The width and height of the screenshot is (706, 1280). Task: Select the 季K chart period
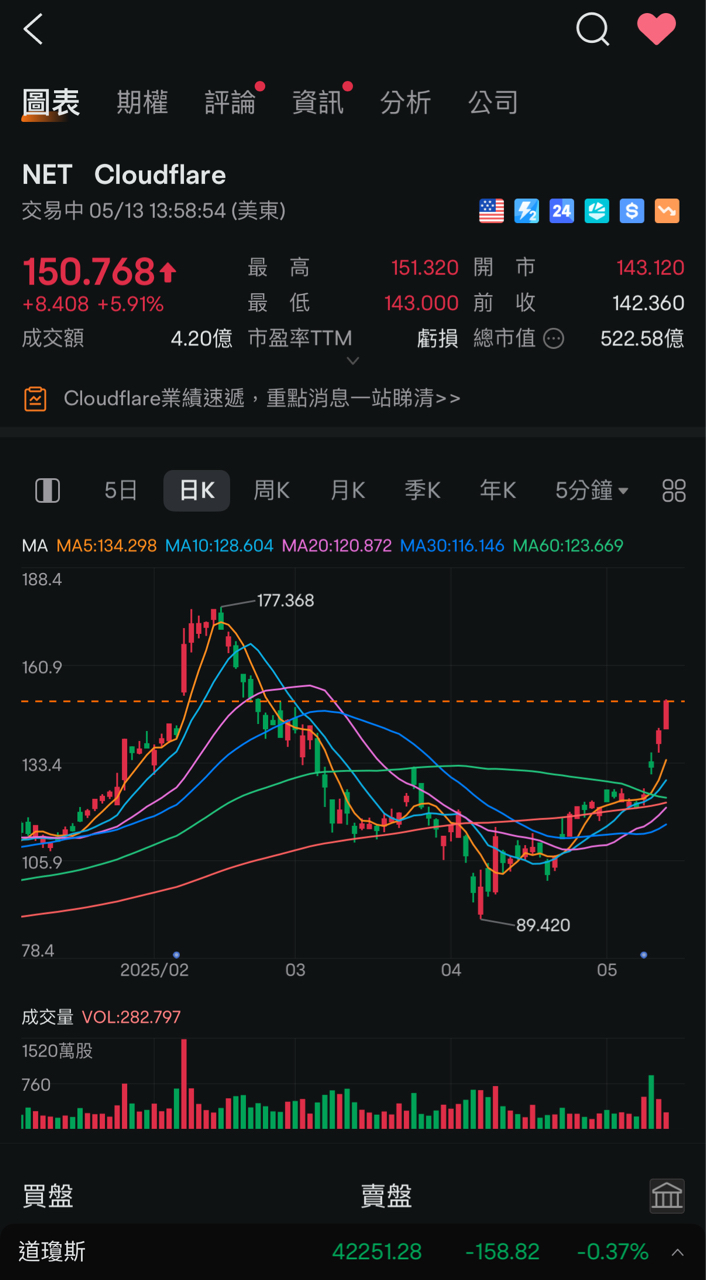[422, 490]
